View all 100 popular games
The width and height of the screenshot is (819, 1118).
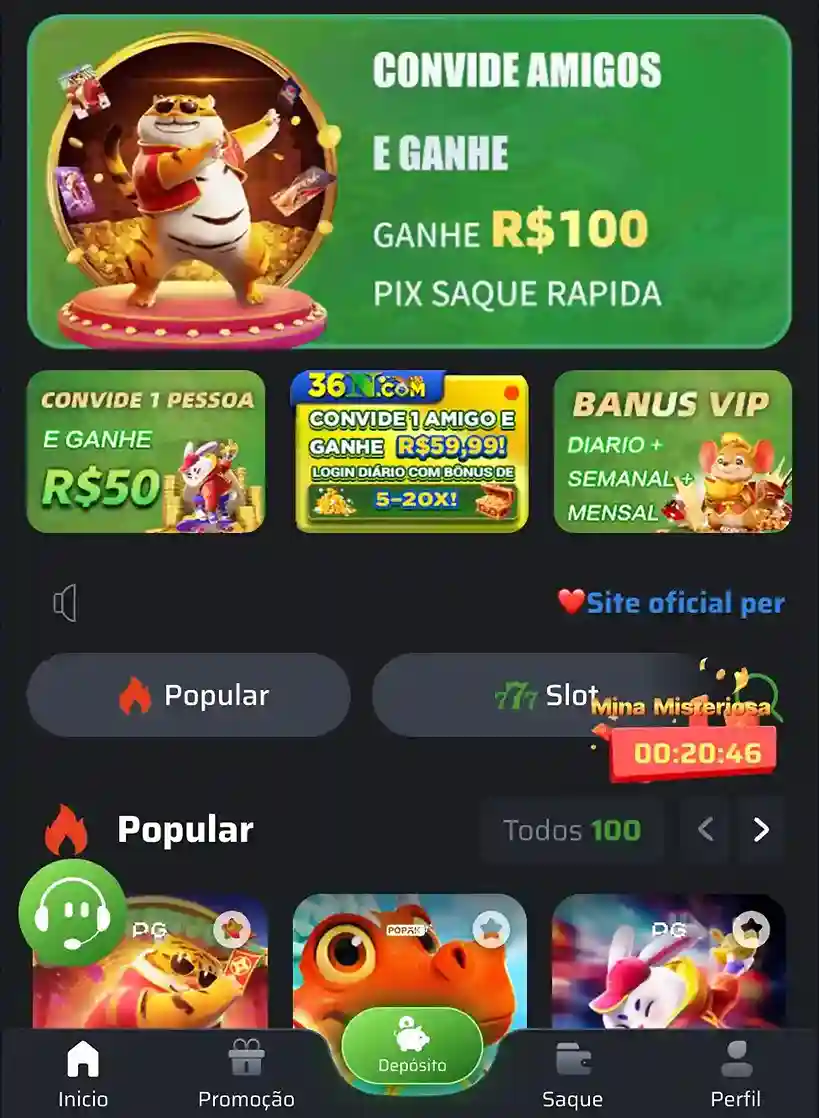(x=571, y=830)
